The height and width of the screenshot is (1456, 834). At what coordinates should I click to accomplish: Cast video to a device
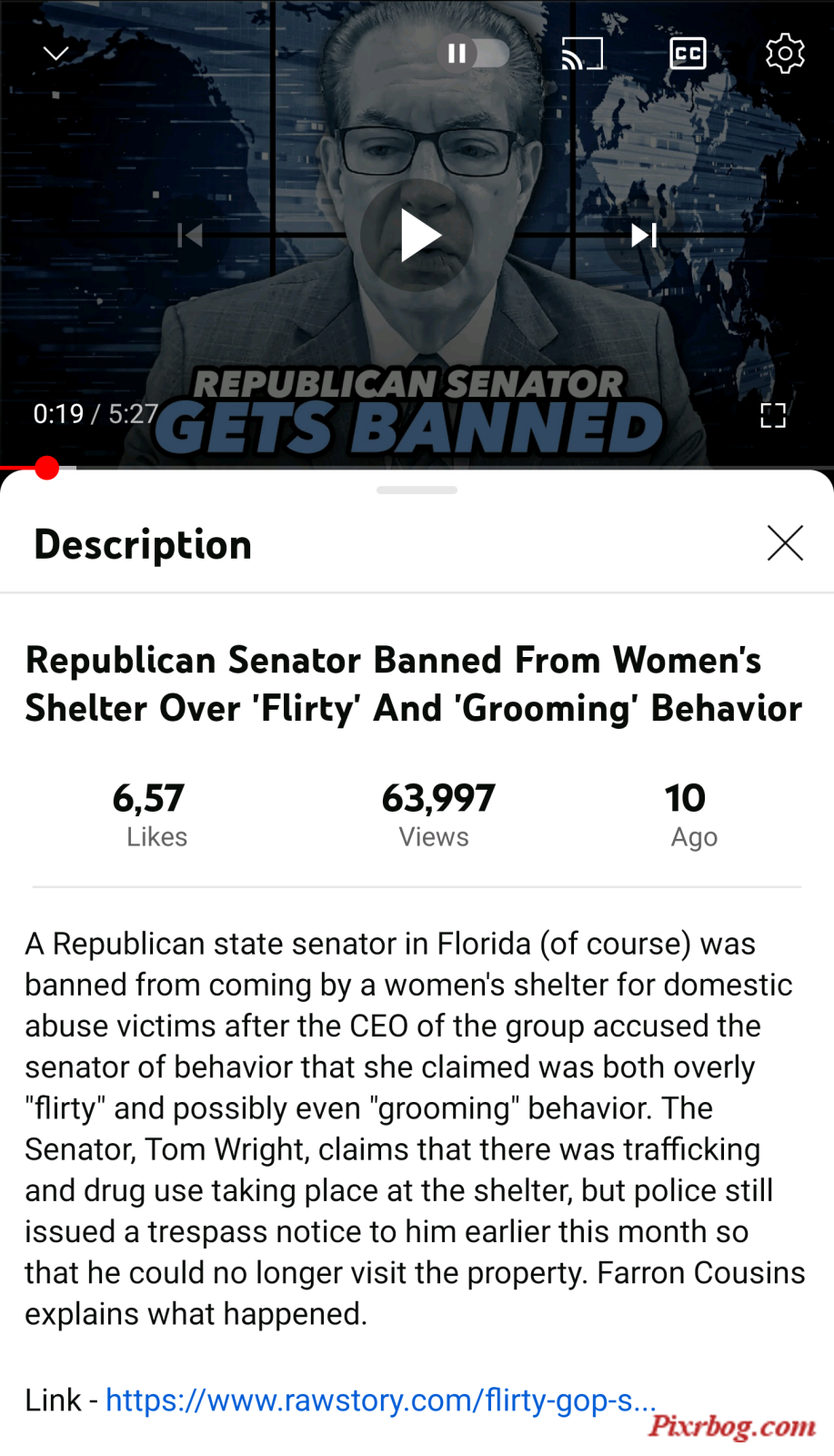point(582,54)
